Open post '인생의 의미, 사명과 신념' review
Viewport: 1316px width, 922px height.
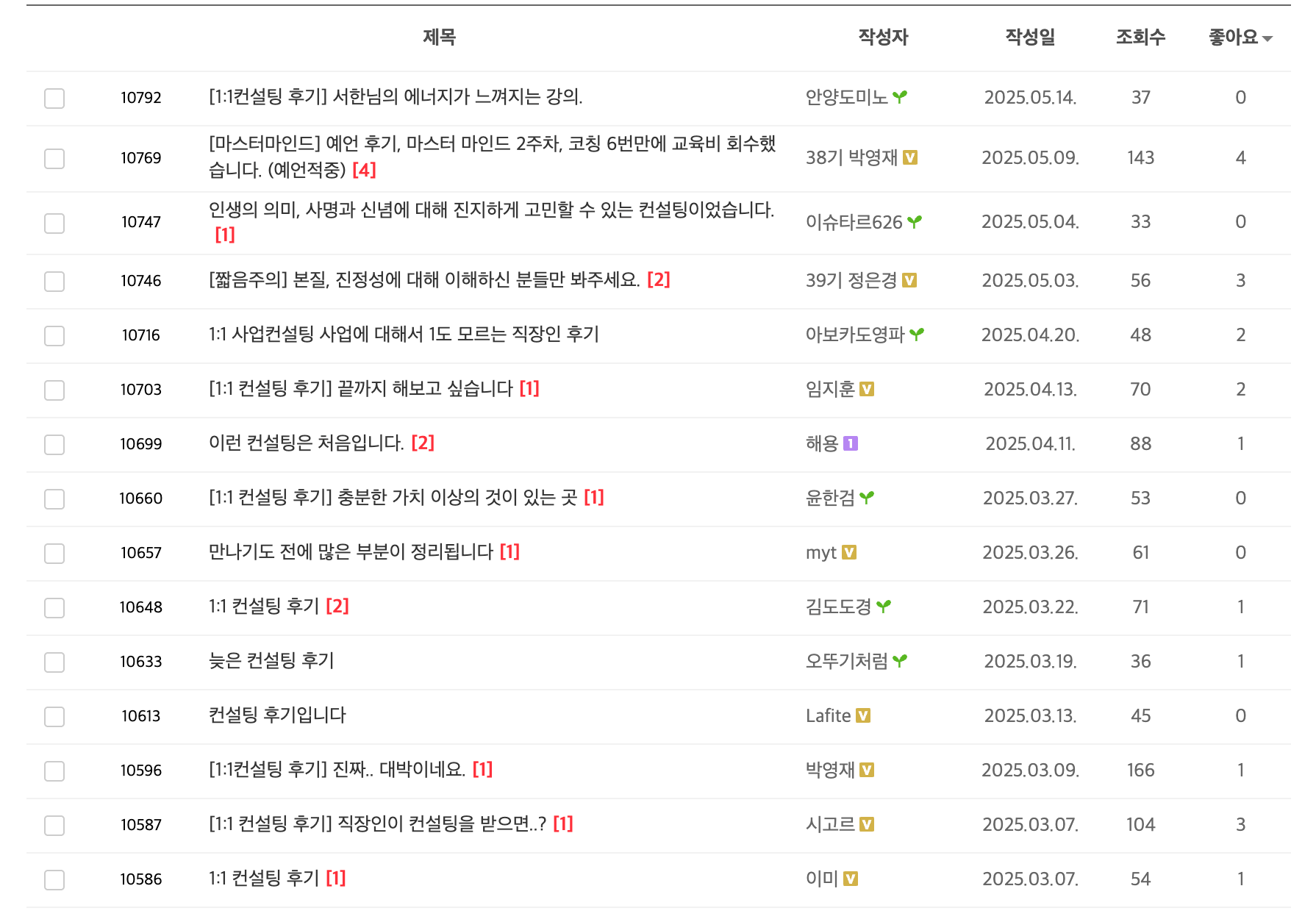coord(491,210)
